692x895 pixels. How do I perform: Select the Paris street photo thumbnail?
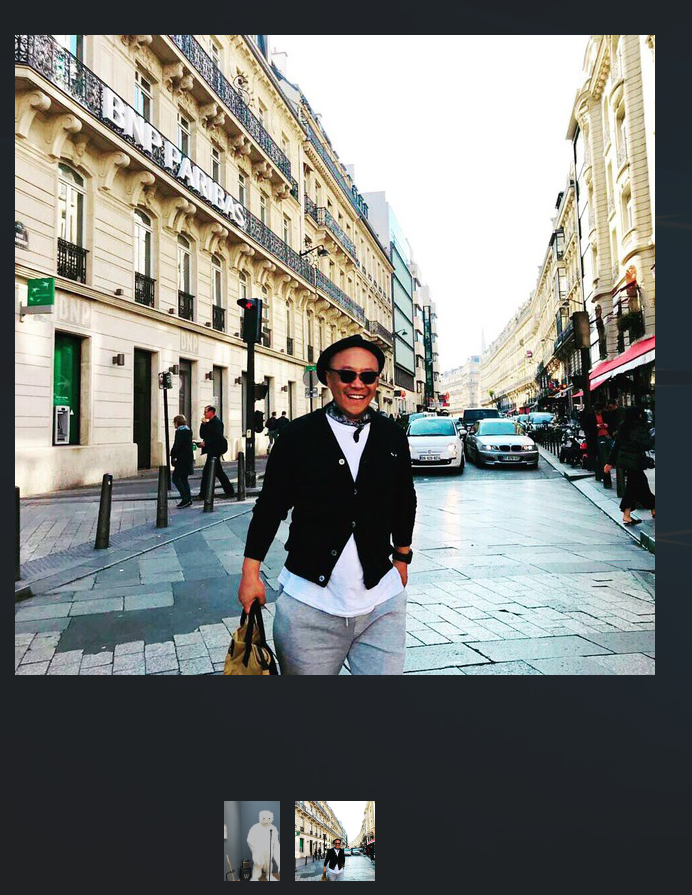pyautogui.click(x=335, y=841)
